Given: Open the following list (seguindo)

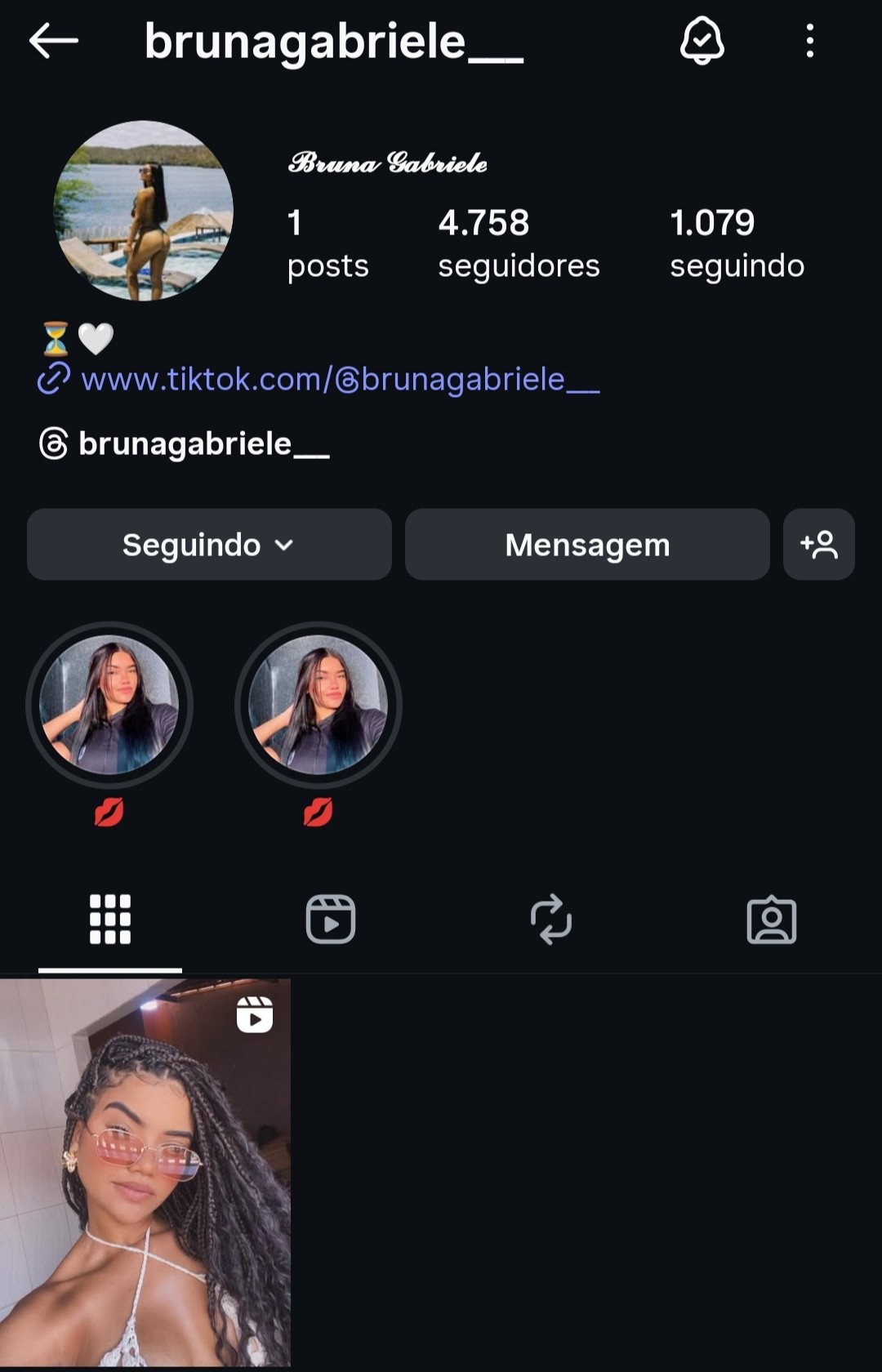Looking at the screenshot, I should coord(737,243).
